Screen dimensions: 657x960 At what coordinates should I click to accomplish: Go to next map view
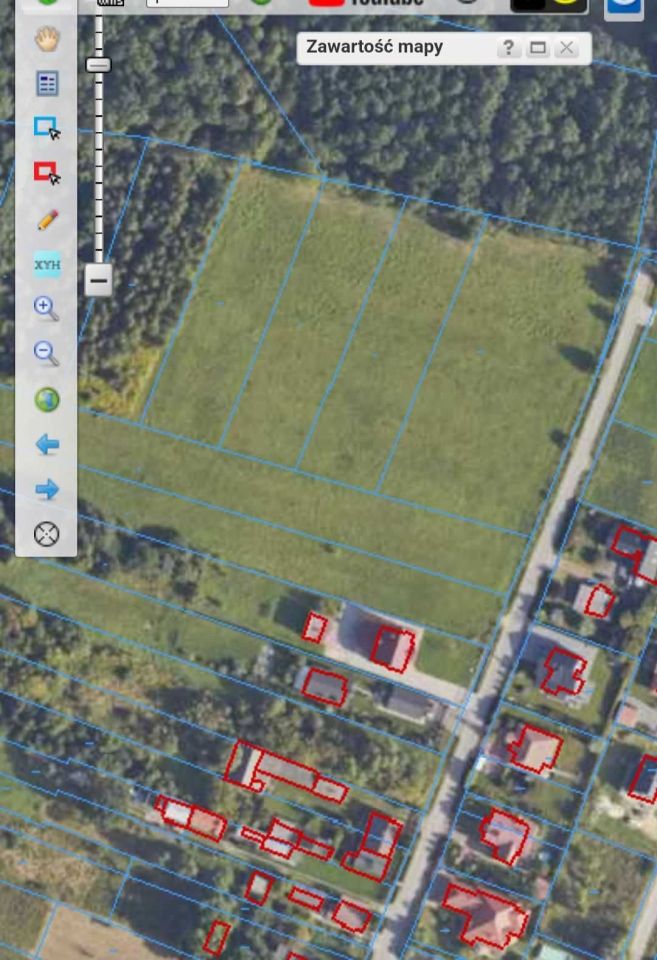47,489
